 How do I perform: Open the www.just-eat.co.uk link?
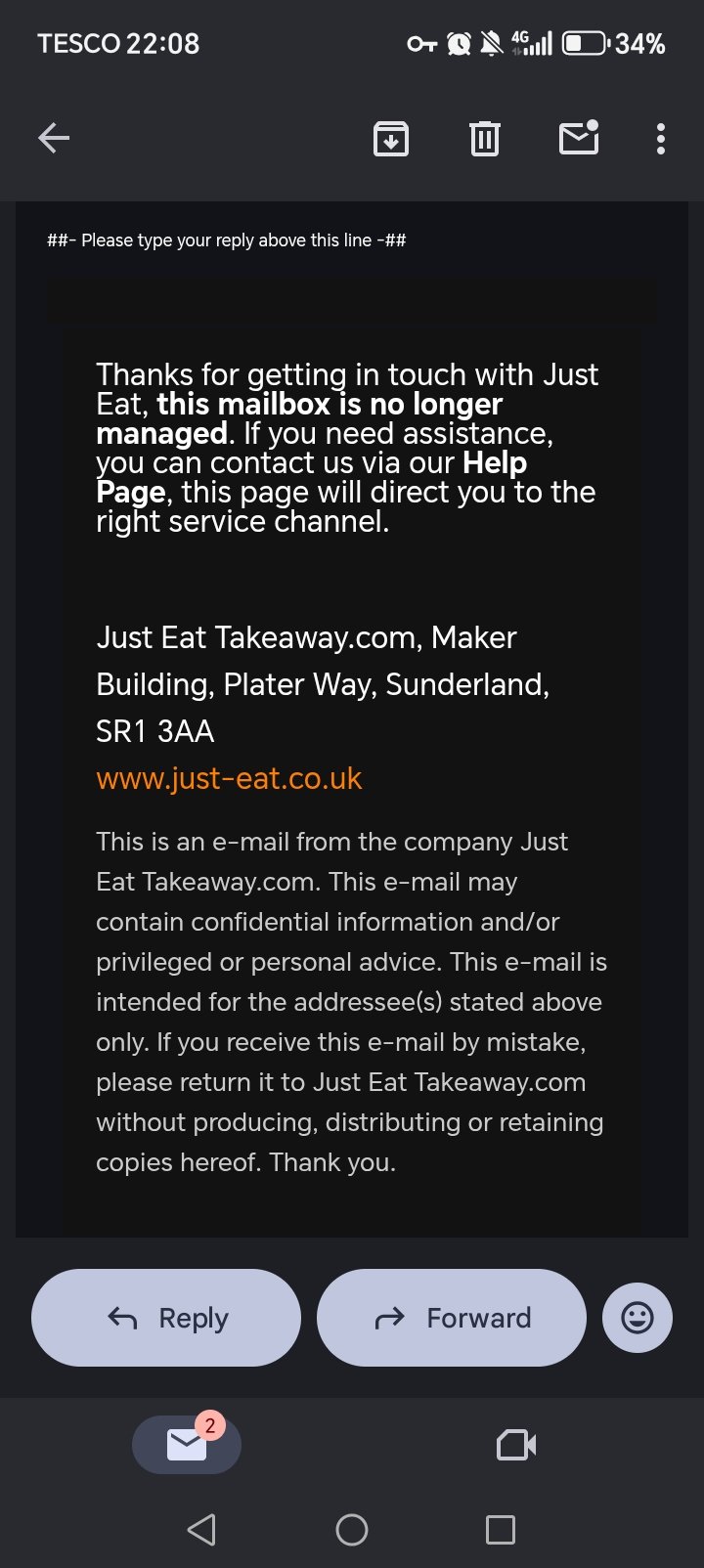(x=229, y=778)
